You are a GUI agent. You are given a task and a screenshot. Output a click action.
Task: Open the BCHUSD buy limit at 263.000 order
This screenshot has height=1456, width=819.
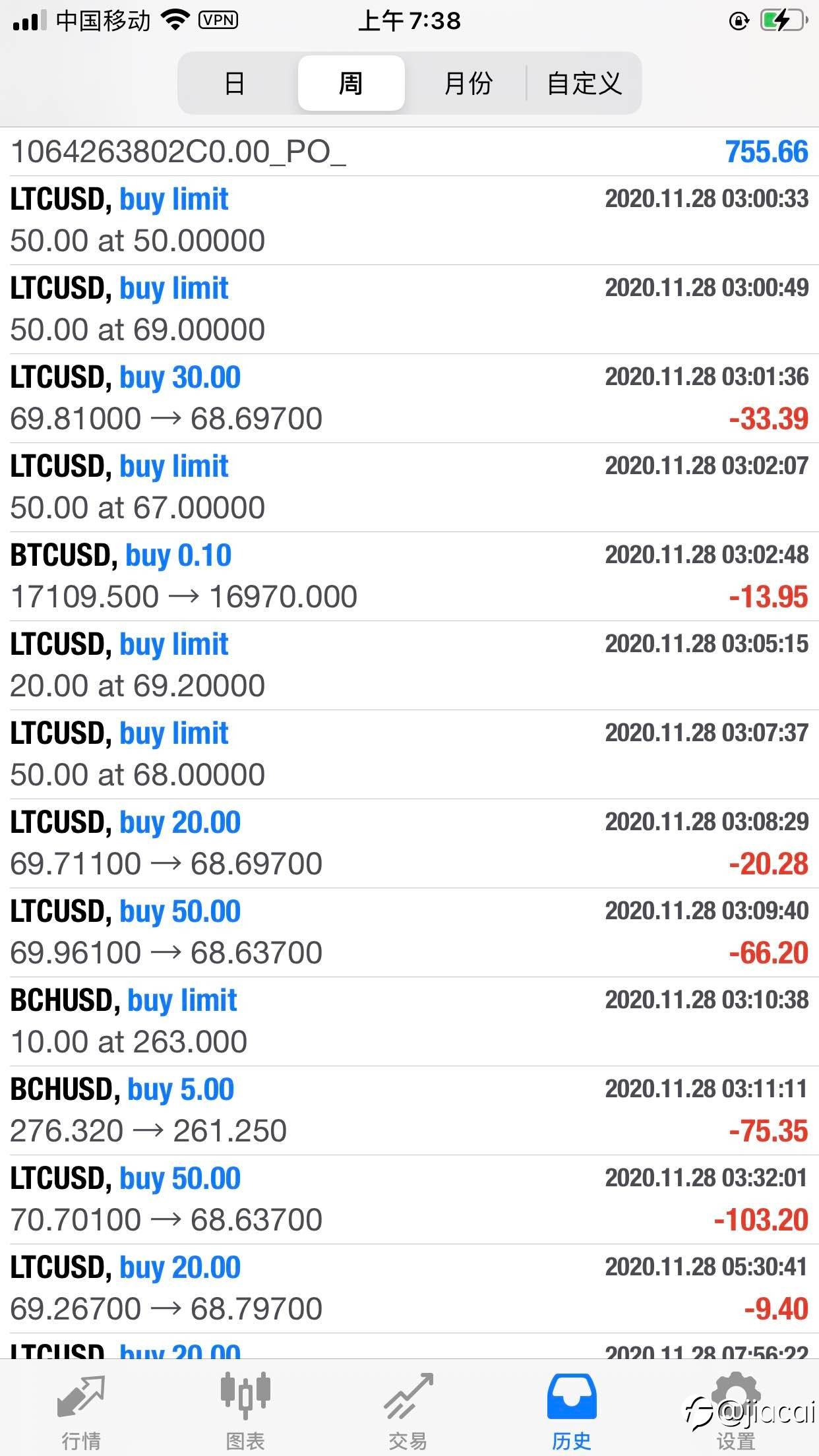point(409,1021)
